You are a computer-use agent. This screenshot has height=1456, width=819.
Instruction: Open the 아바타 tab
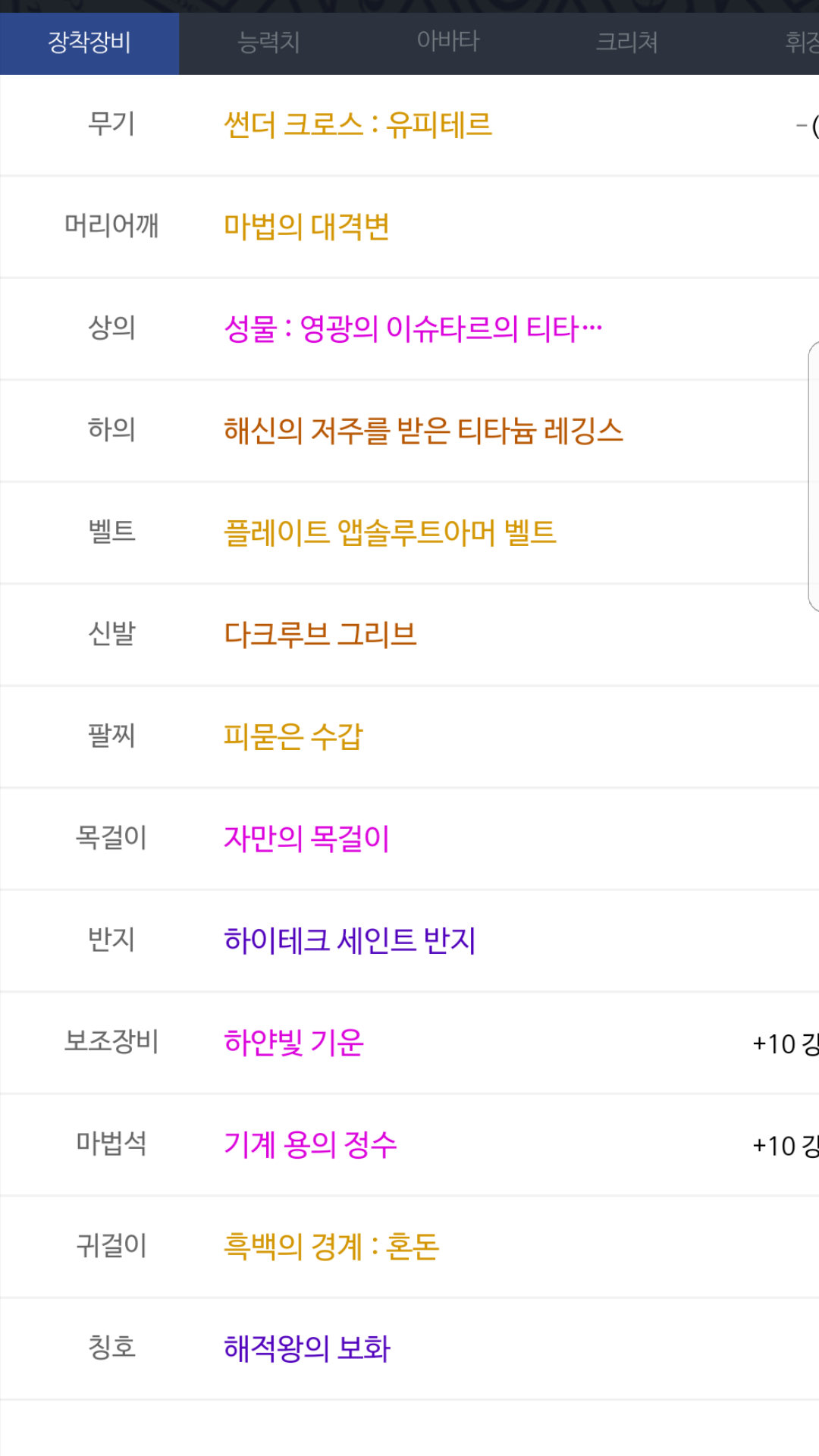point(447,42)
